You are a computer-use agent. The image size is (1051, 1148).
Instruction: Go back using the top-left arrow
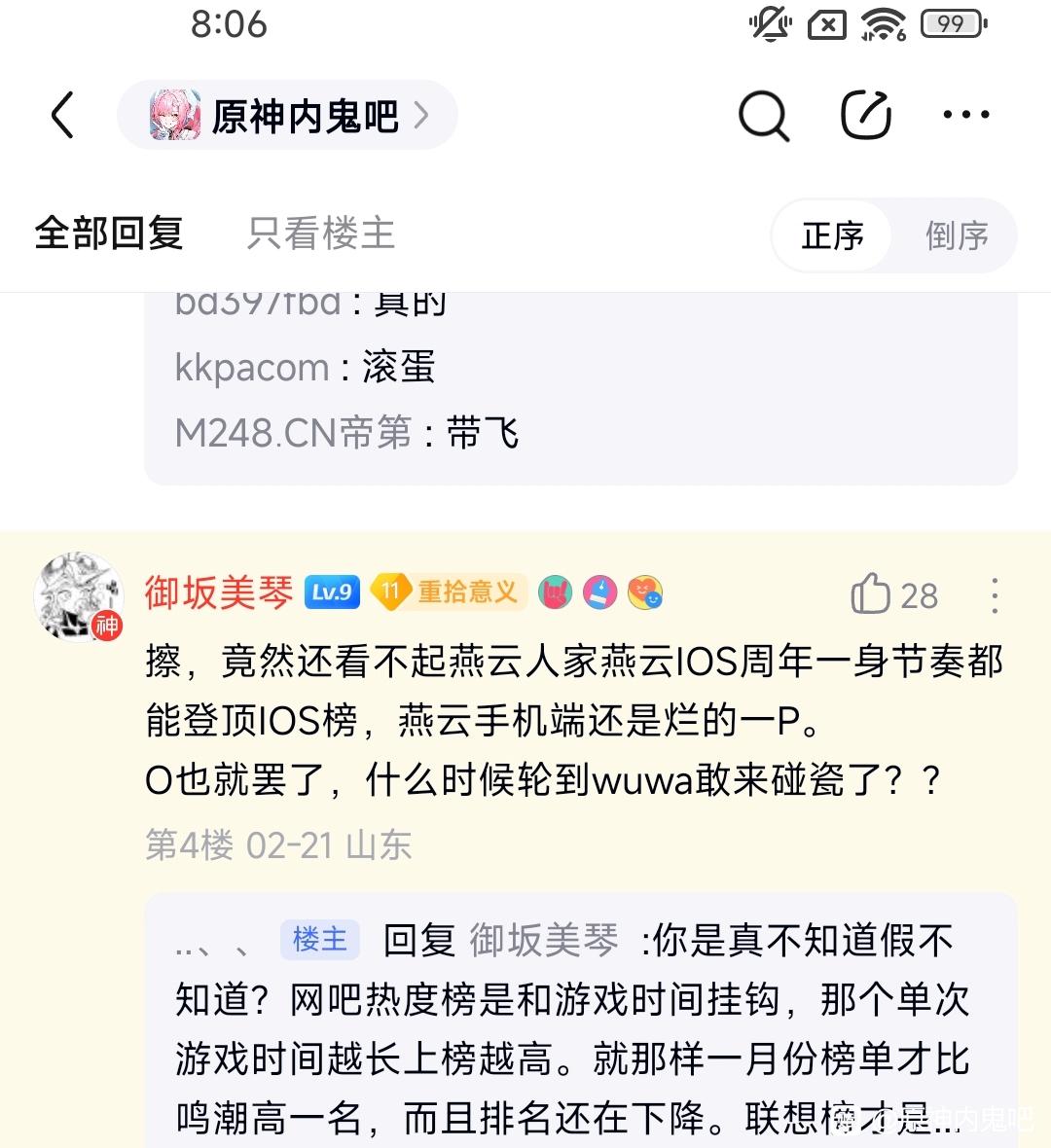point(63,115)
